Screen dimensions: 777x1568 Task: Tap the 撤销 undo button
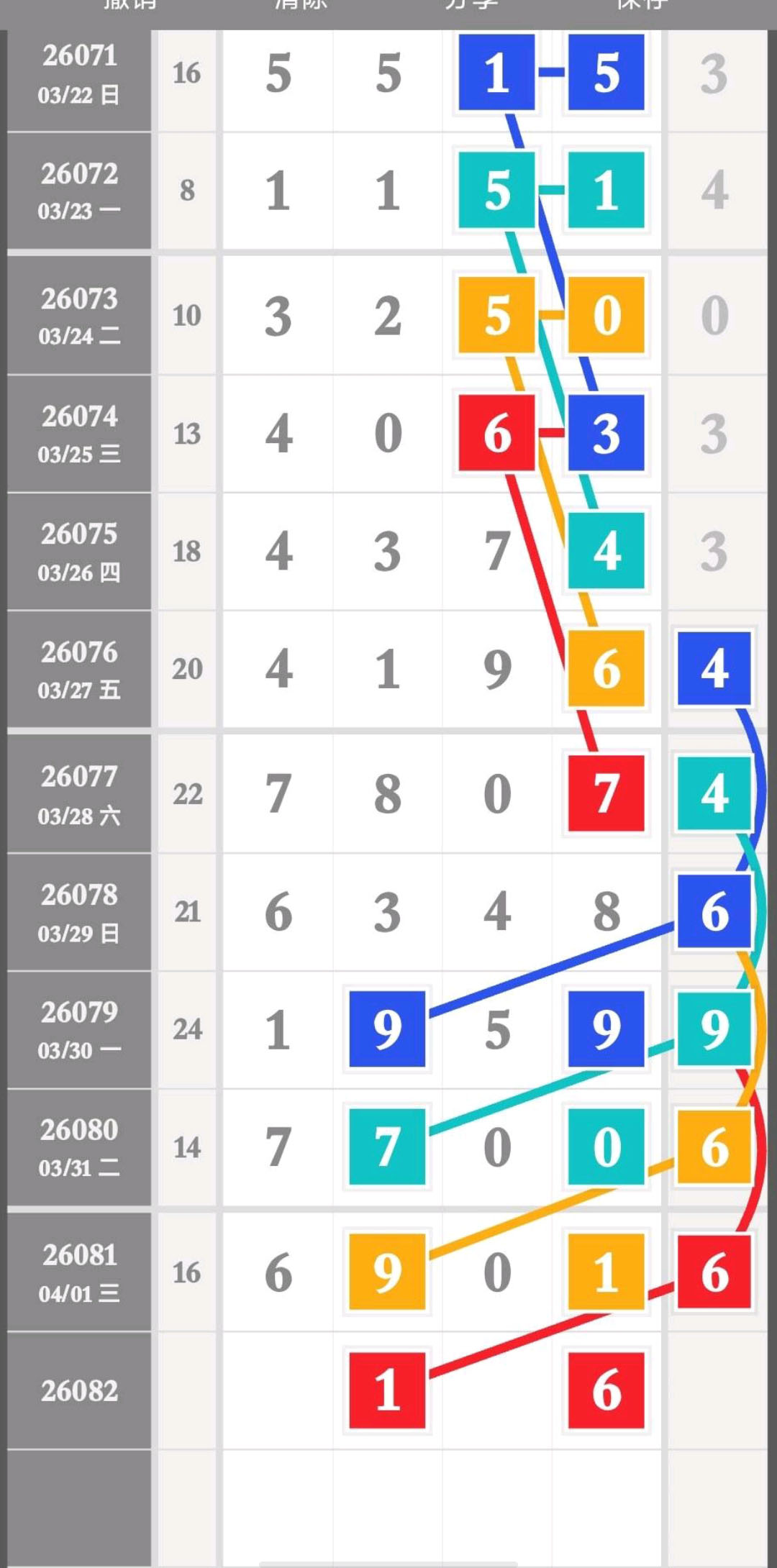pyautogui.click(x=129, y=4)
